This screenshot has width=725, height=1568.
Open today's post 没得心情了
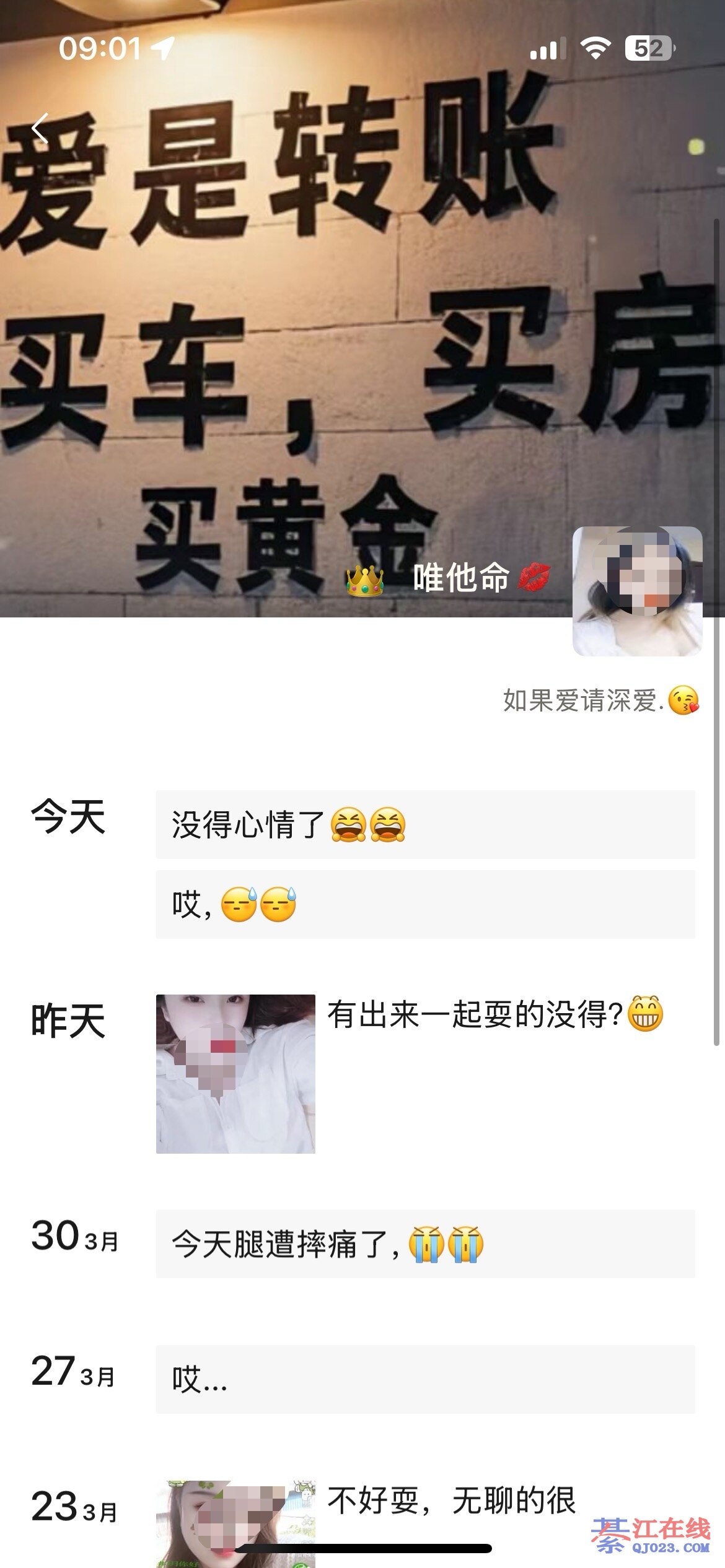[425, 824]
